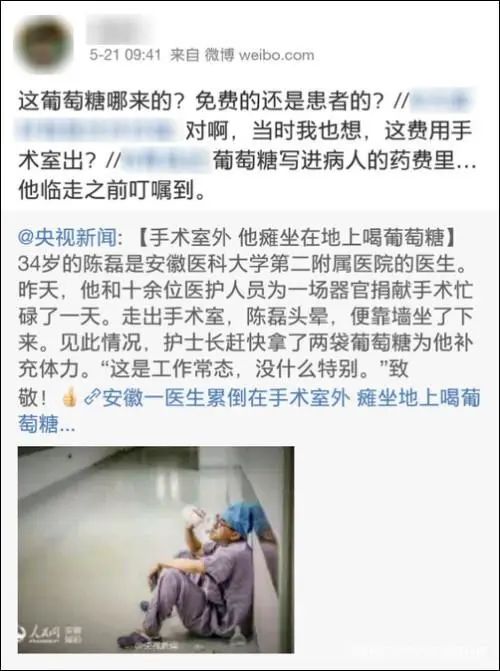Screen dimensions: 500x671
Task: View the attached photo of the doctor
Action: (156, 549)
